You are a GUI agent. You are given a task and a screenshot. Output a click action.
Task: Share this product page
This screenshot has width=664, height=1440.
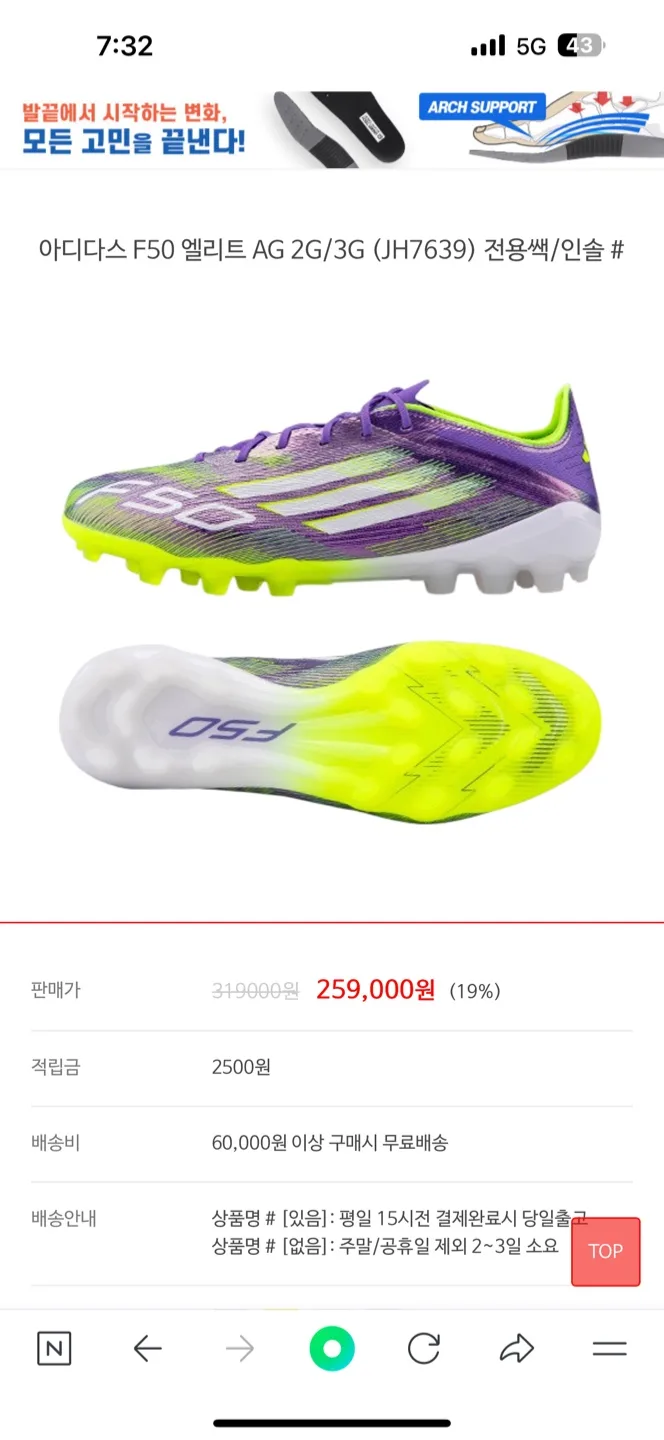pos(516,1348)
